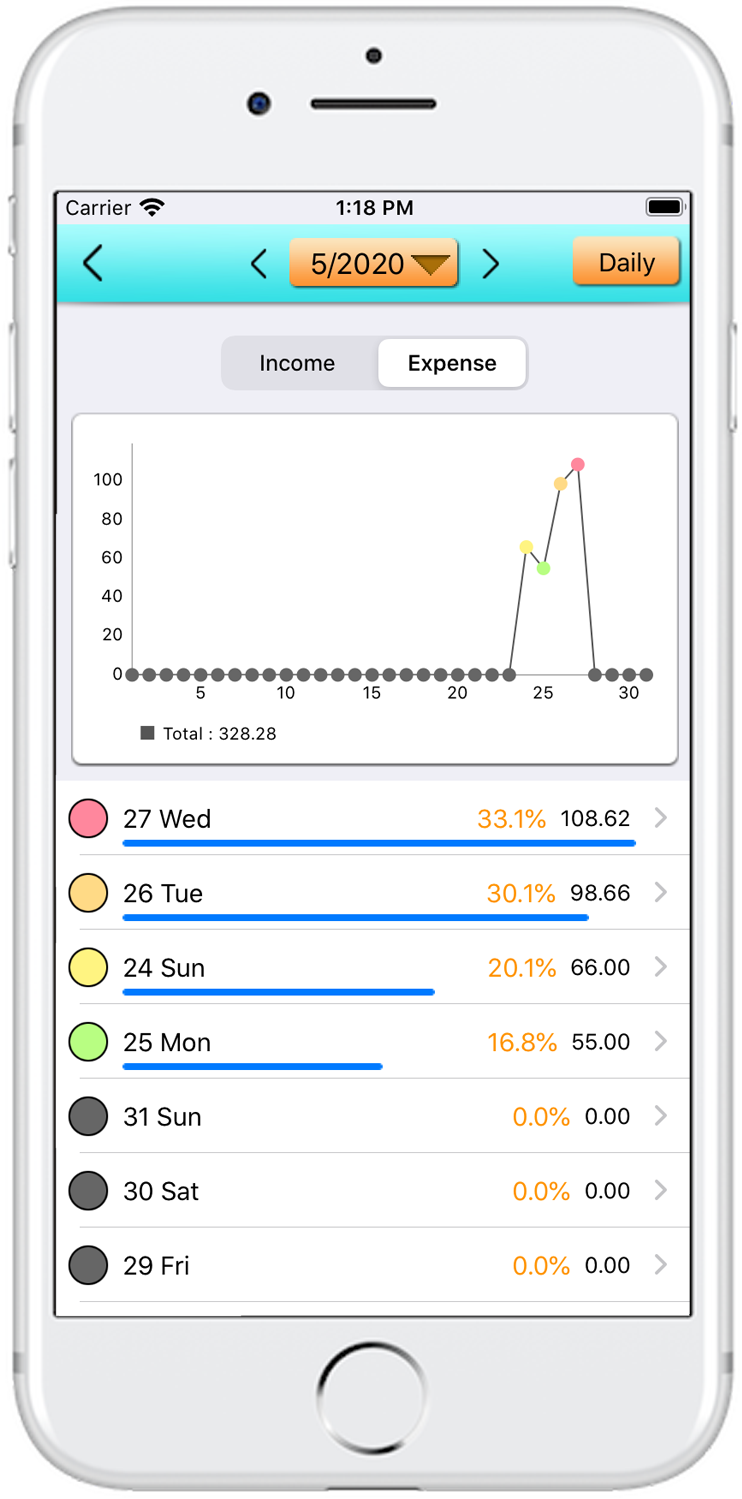Viewport: 742px width, 1499px height.
Task: Open the 30 Sat row
Action: click(373, 1190)
